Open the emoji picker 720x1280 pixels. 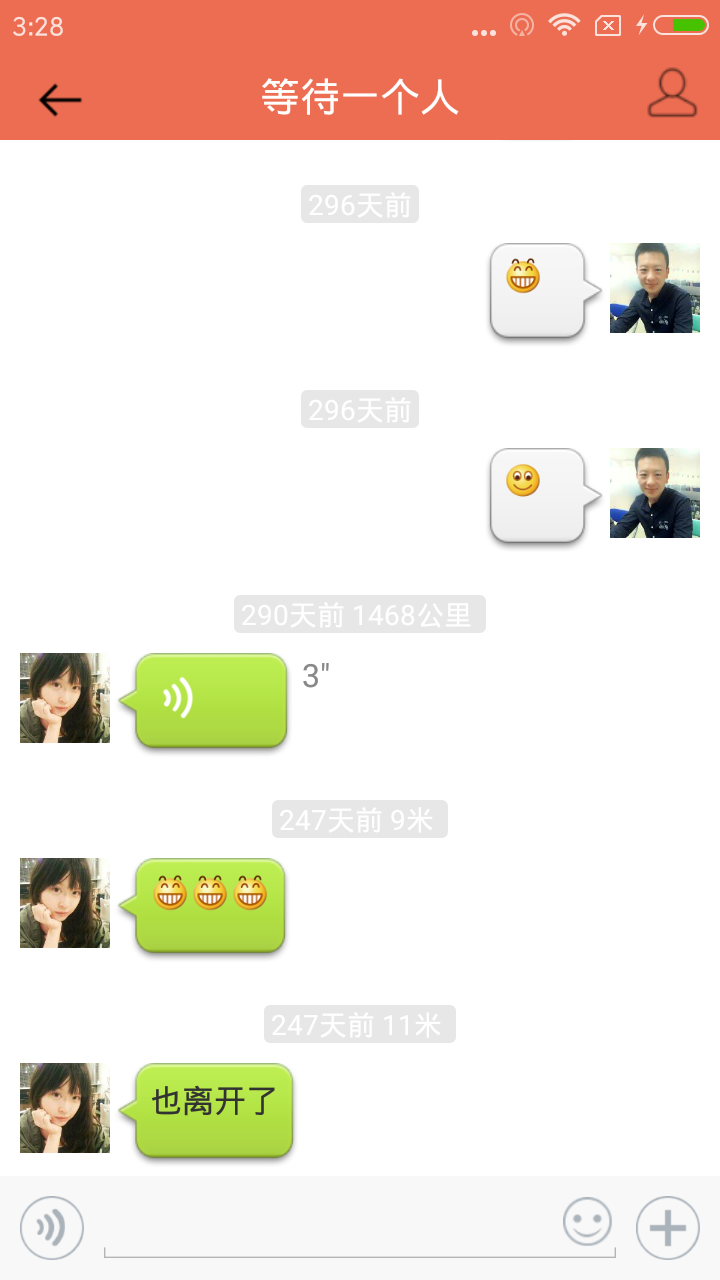(x=587, y=1222)
